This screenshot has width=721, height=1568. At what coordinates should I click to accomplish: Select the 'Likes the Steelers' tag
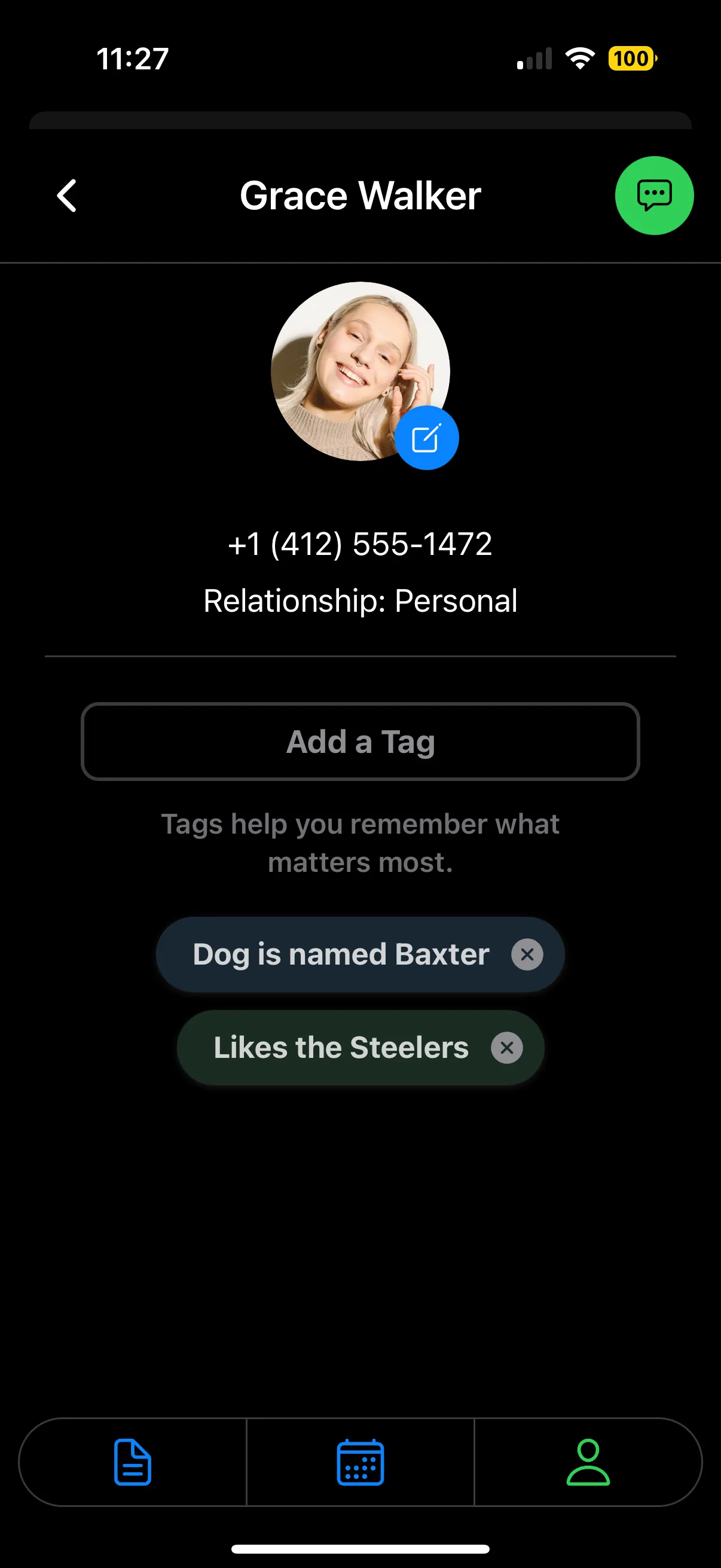tap(341, 1048)
